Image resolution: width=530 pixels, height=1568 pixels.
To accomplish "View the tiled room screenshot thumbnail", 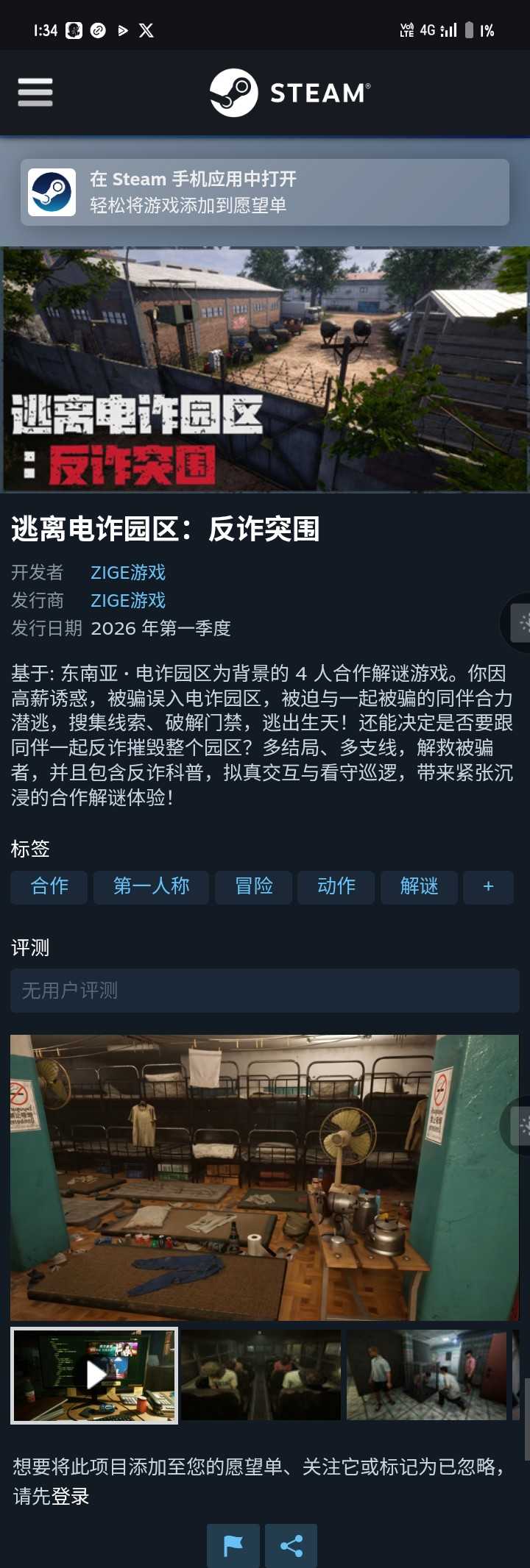I will pyautogui.click(x=426, y=1375).
